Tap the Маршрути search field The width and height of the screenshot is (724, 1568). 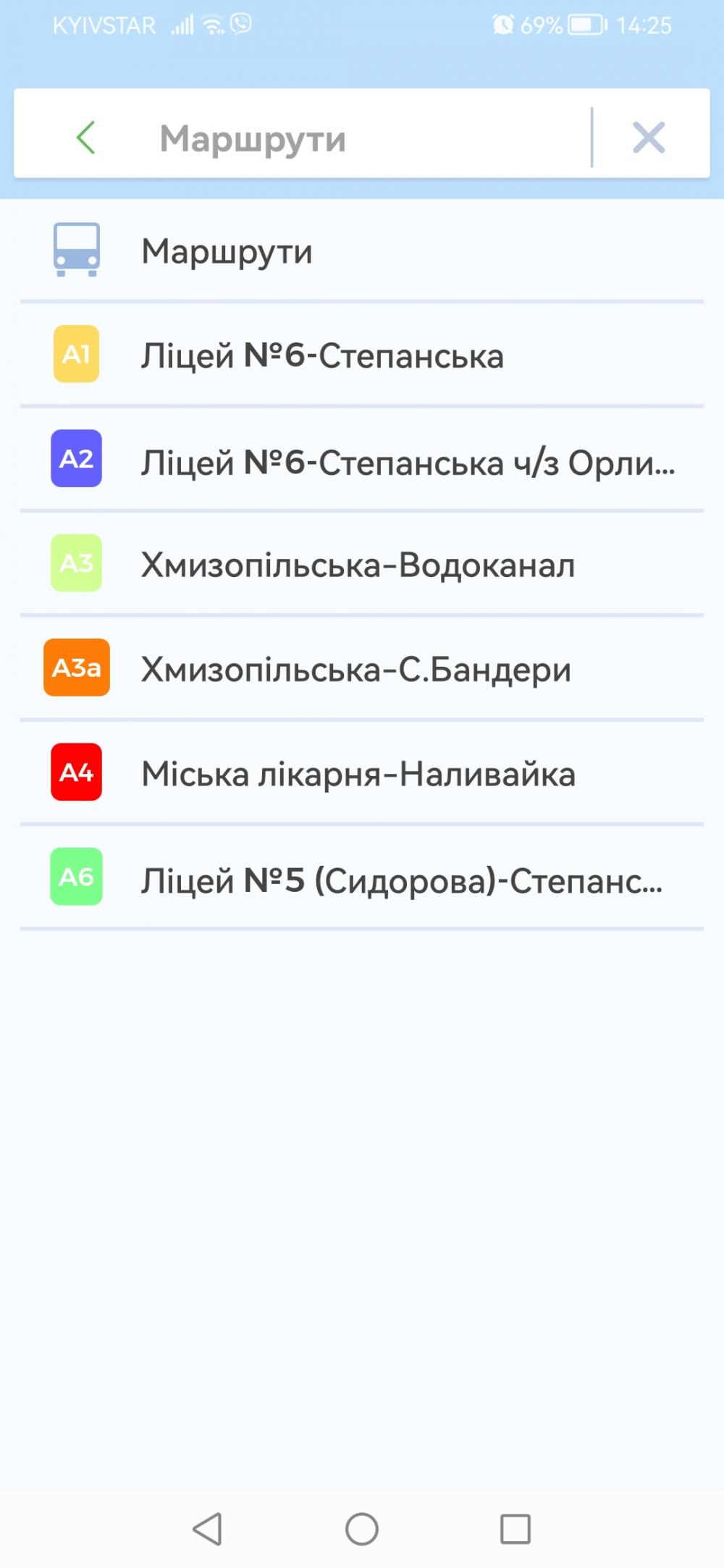tap(362, 138)
